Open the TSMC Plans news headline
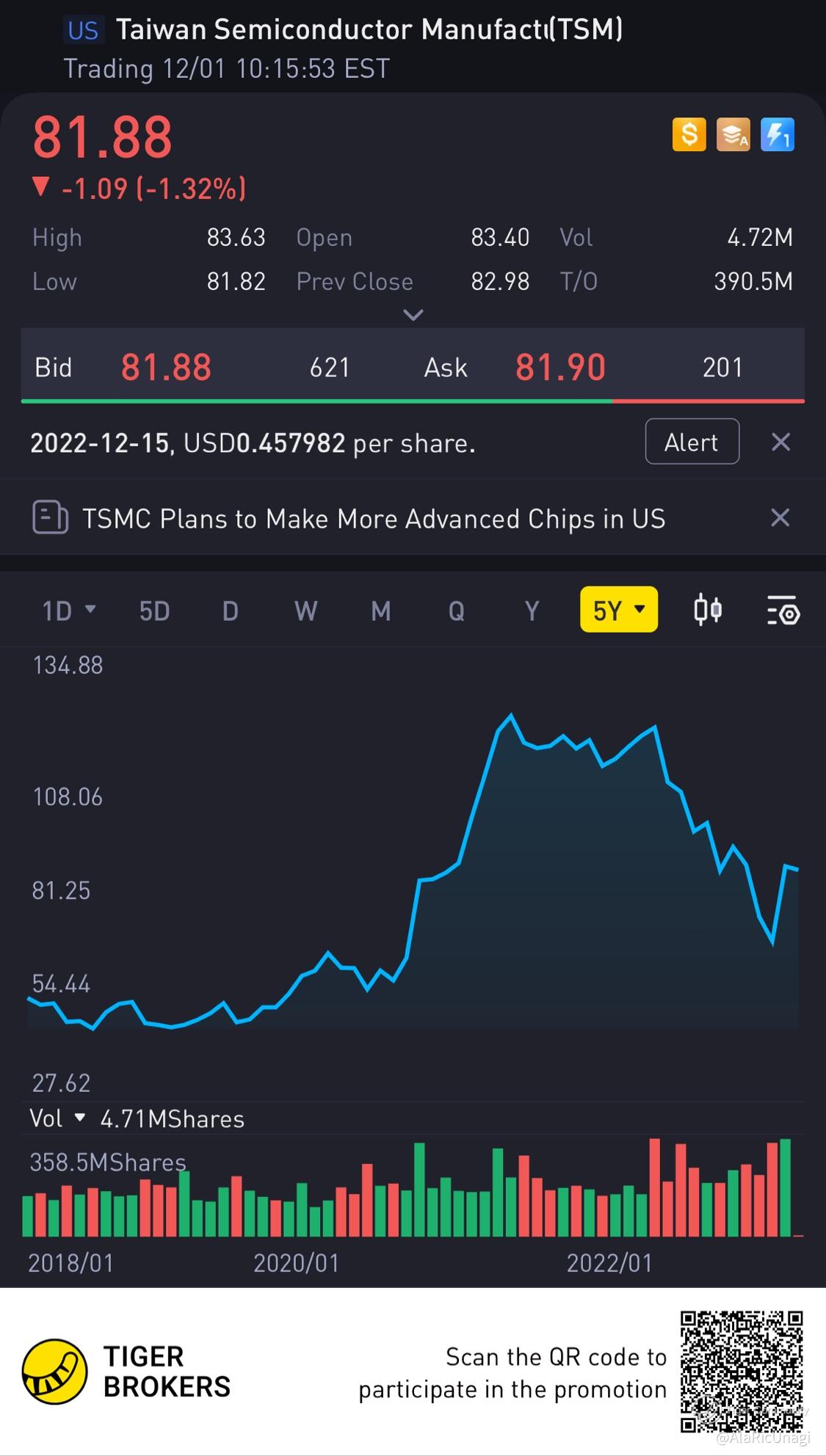 tap(373, 518)
